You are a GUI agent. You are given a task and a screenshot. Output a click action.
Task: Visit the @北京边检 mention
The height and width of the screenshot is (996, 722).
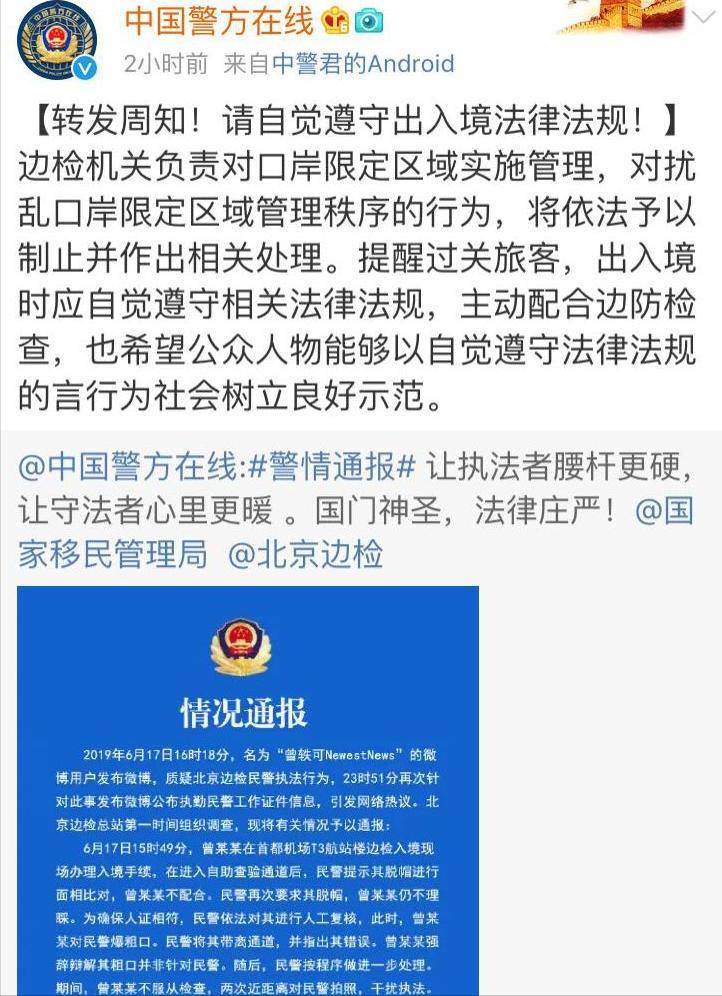(x=305, y=553)
